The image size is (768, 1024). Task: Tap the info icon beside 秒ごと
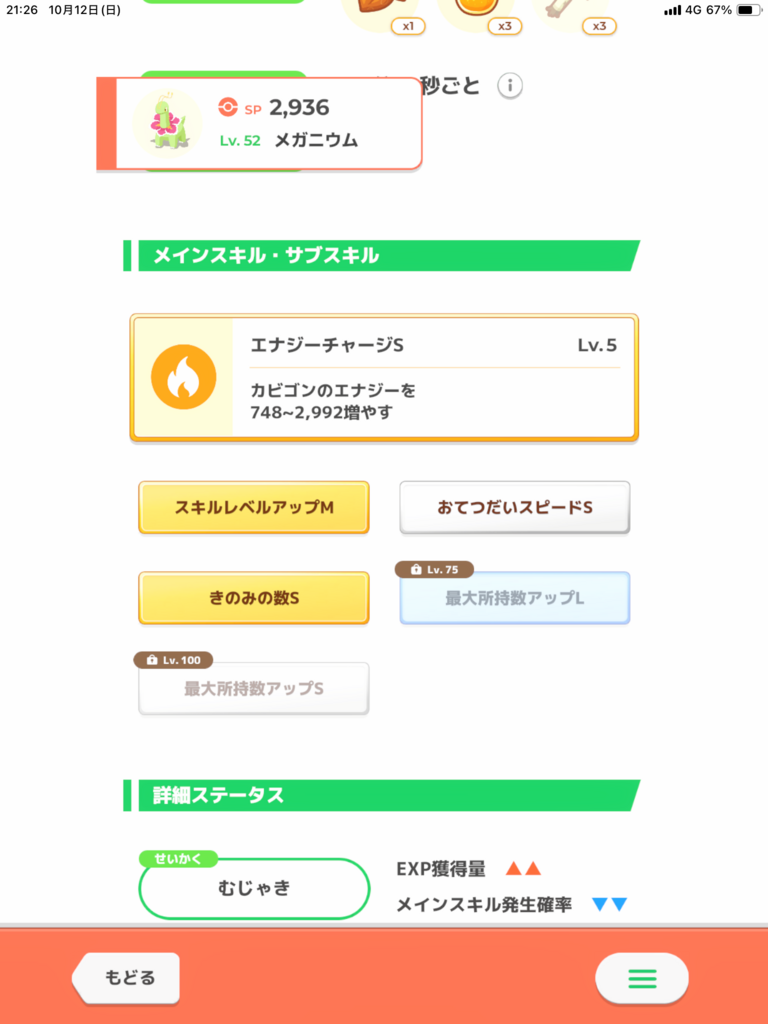pyautogui.click(x=510, y=86)
